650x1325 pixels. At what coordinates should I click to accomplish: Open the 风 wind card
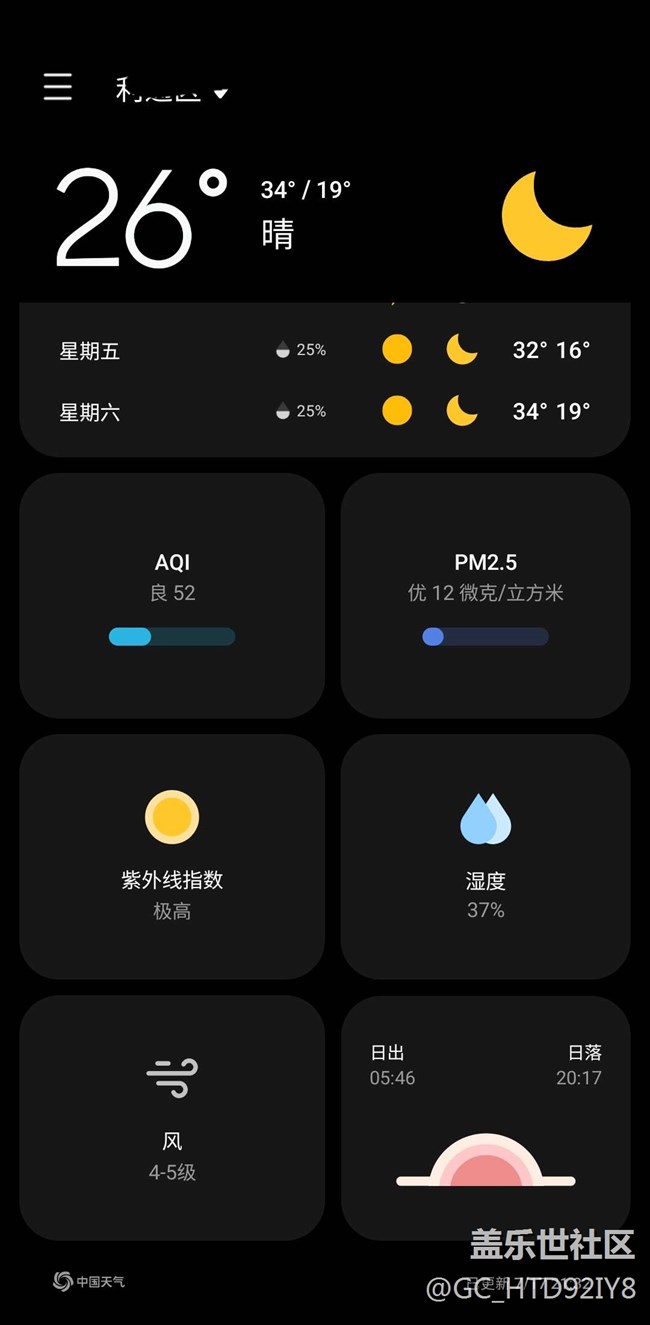pyautogui.click(x=172, y=1117)
